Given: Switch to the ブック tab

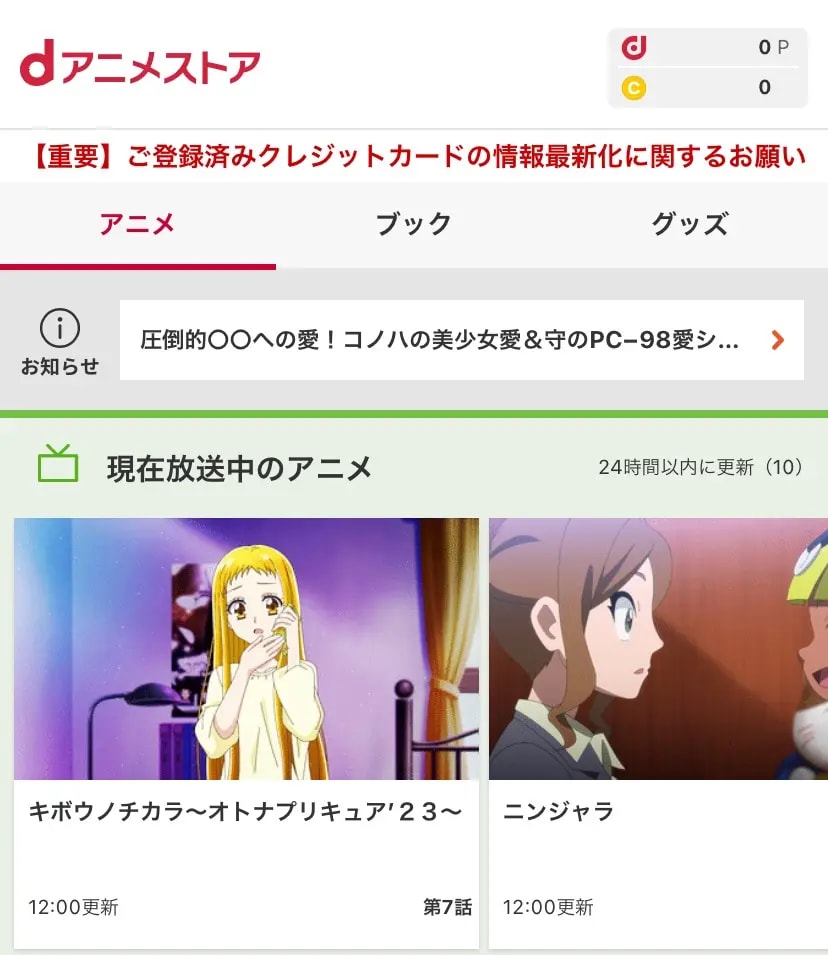Looking at the screenshot, I should click(413, 224).
